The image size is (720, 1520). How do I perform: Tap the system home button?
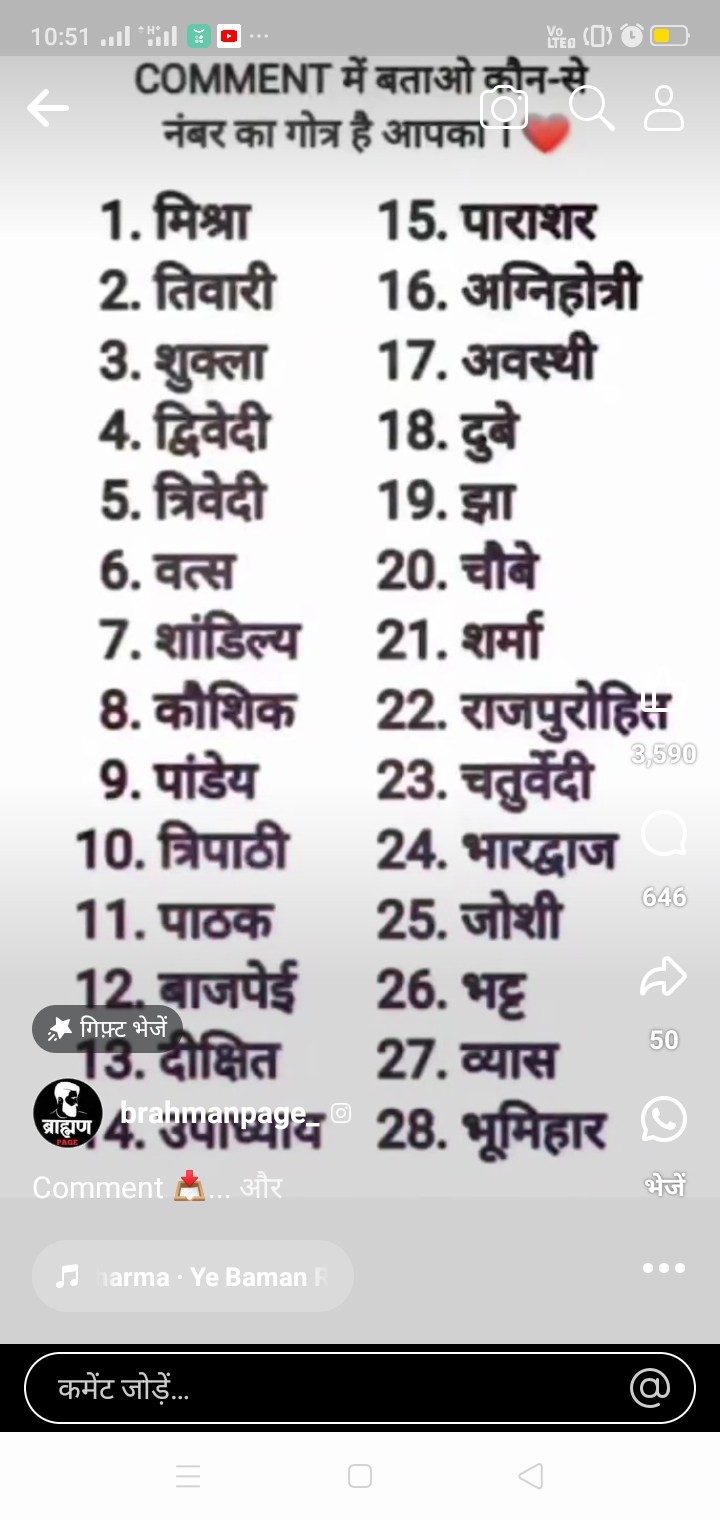[360, 1476]
